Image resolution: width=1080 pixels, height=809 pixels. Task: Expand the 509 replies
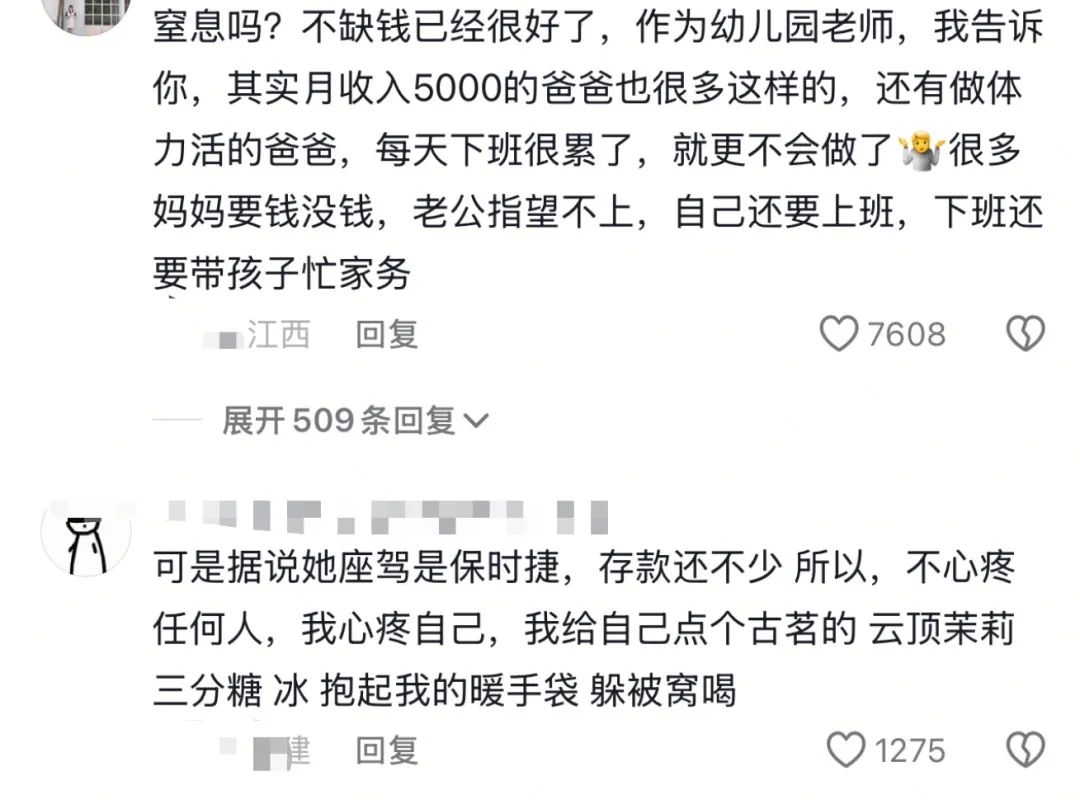coord(355,422)
